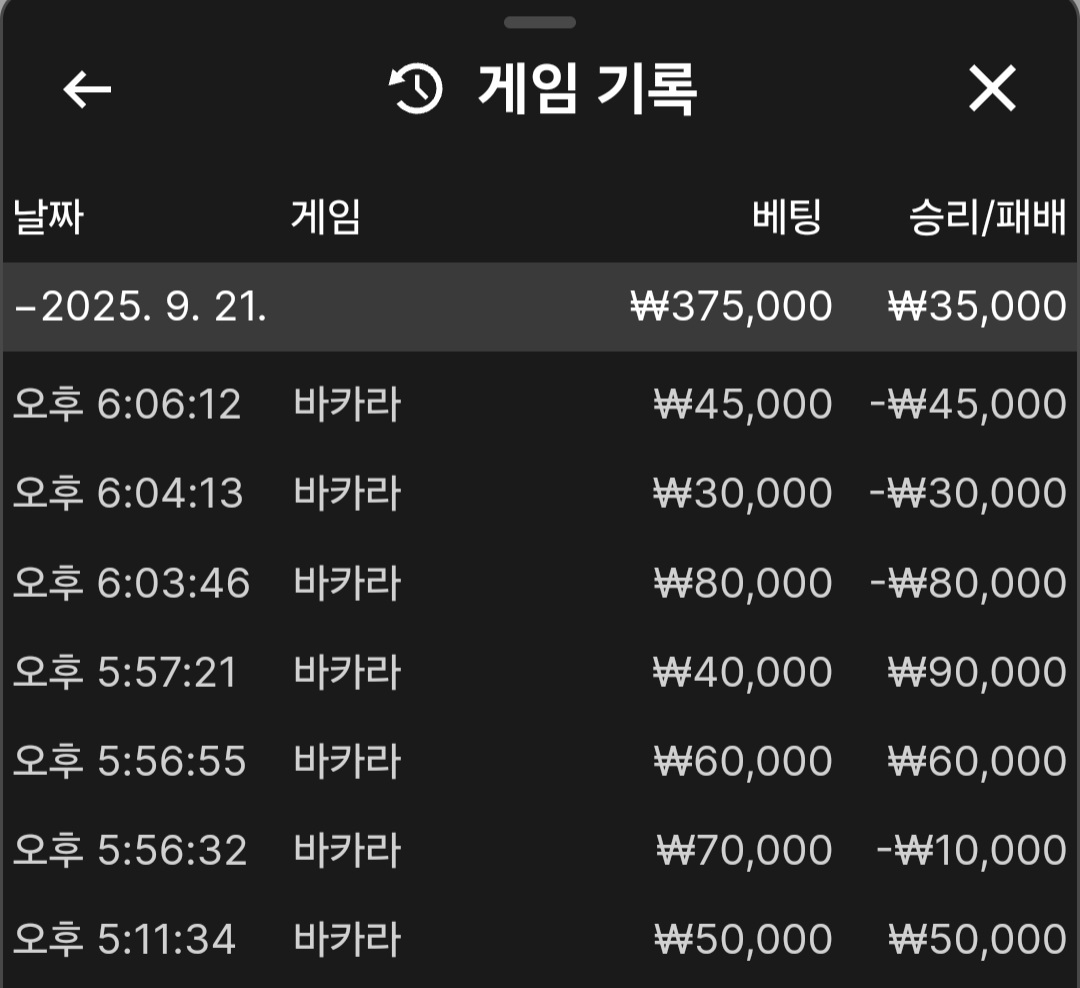Go back with the arrow icon

[x=87, y=90]
